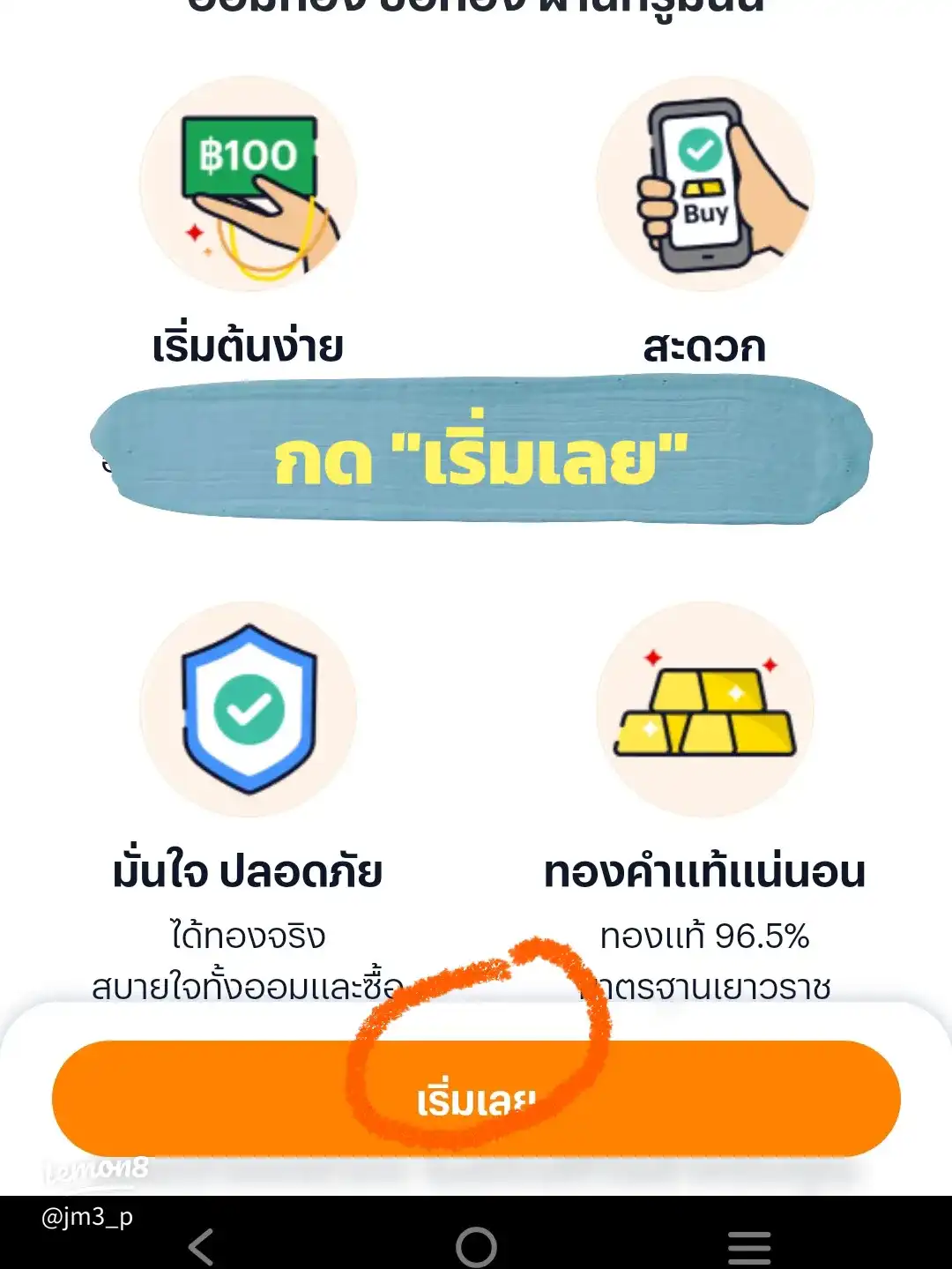Screen dimensions: 952x1269
Task: Tap the orange เริ่มเลย button
Action: pyautogui.click(x=476, y=1099)
